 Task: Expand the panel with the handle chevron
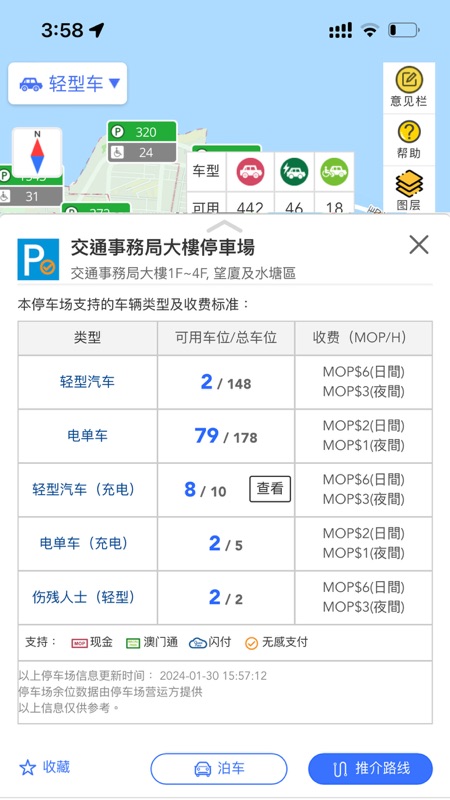click(x=224, y=226)
